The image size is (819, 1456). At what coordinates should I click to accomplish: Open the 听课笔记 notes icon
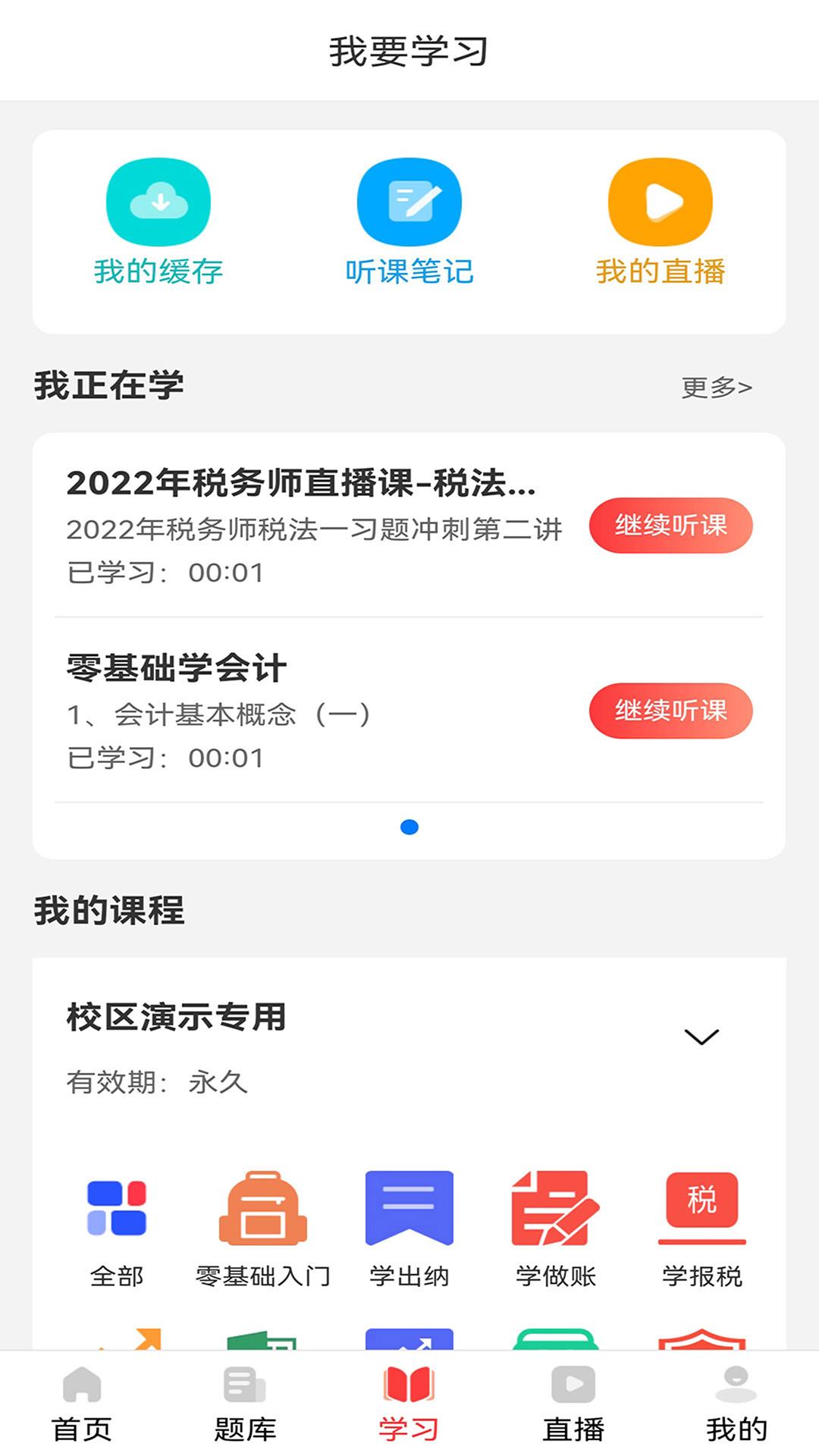pos(409,202)
